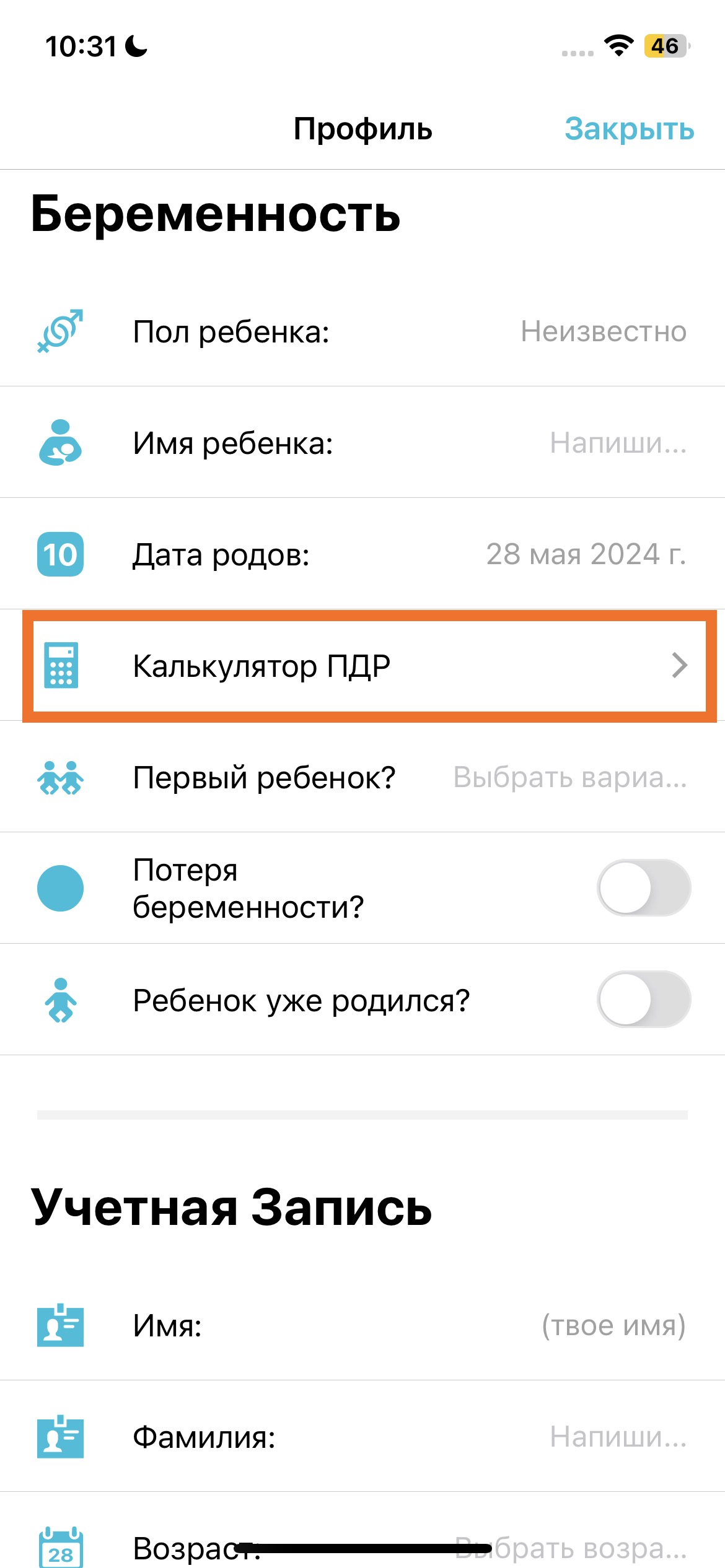Viewport: 725px width, 1568px height.
Task: Enable the Ребенок уже родился switch
Action: [643, 999]
